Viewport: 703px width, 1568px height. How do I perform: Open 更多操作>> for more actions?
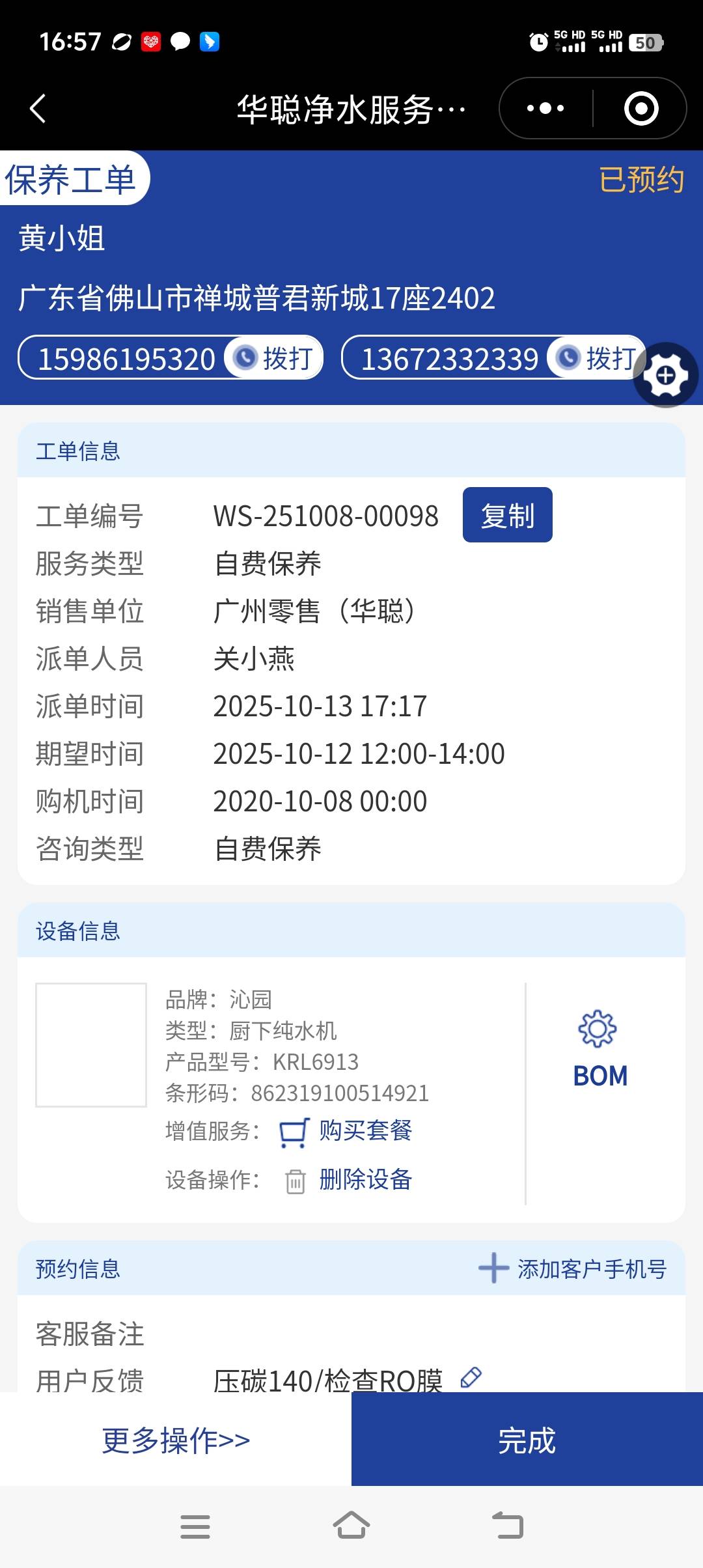click(x=176, y=1440)
